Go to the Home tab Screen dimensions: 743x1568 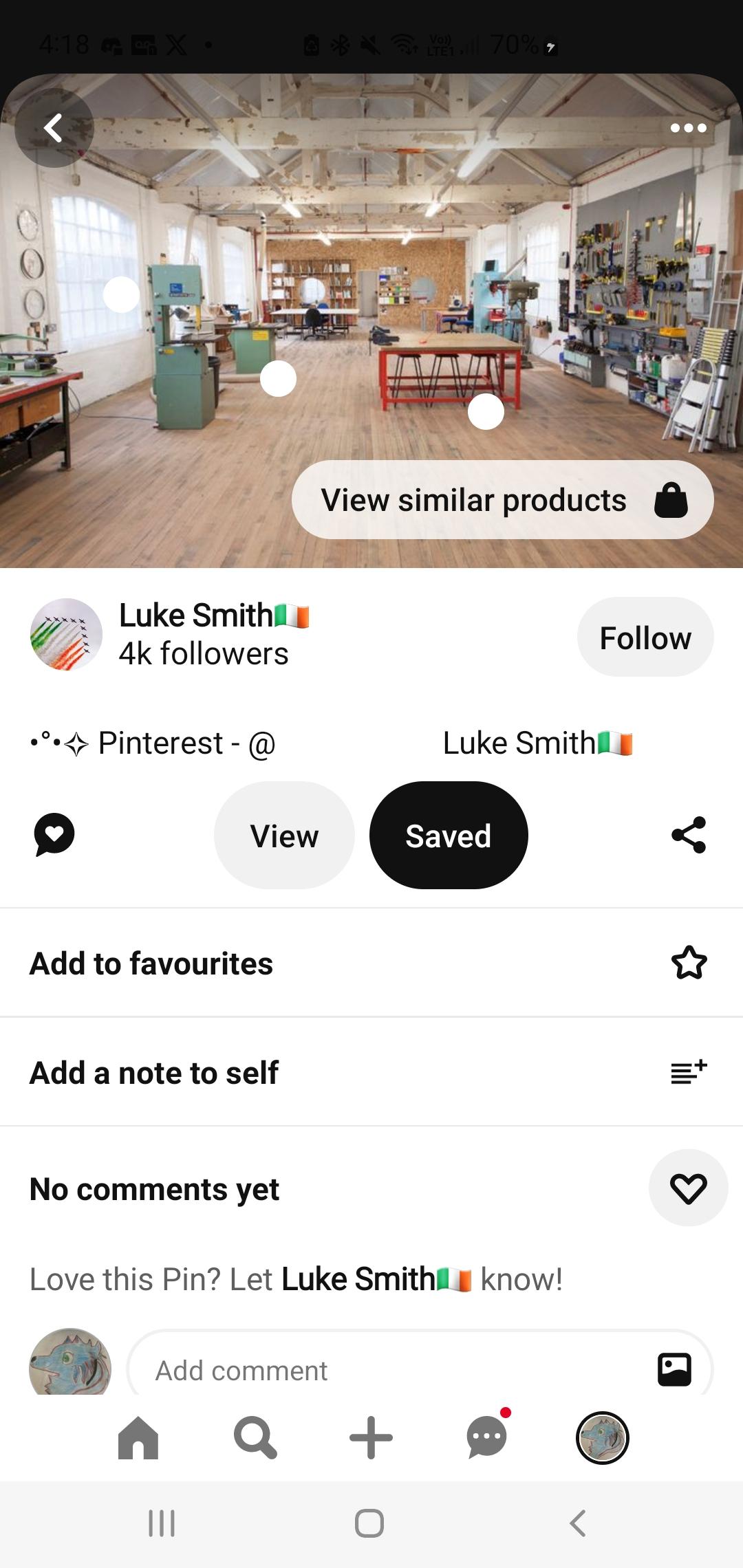click(x=138, y=1437)
